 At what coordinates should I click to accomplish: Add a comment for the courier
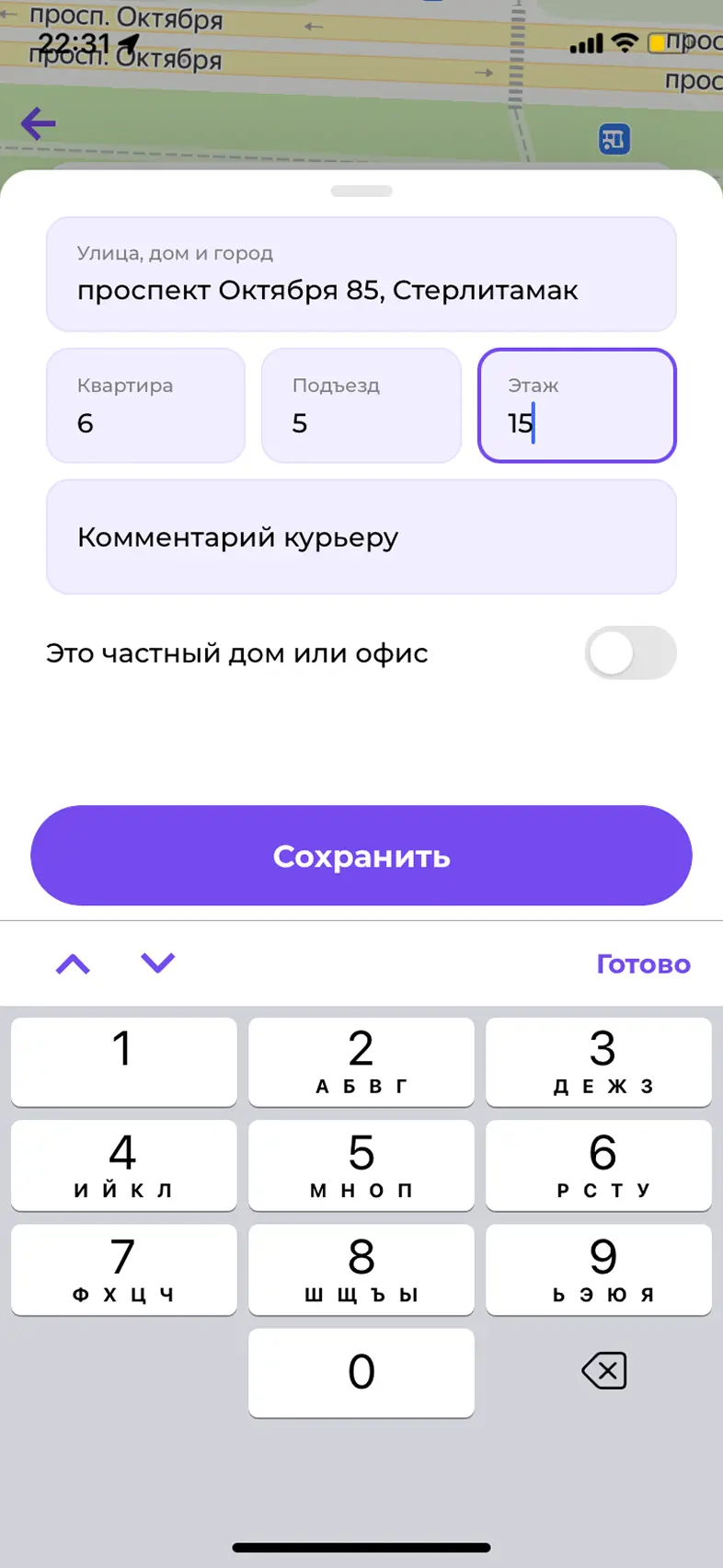click(x=361, y=536)
